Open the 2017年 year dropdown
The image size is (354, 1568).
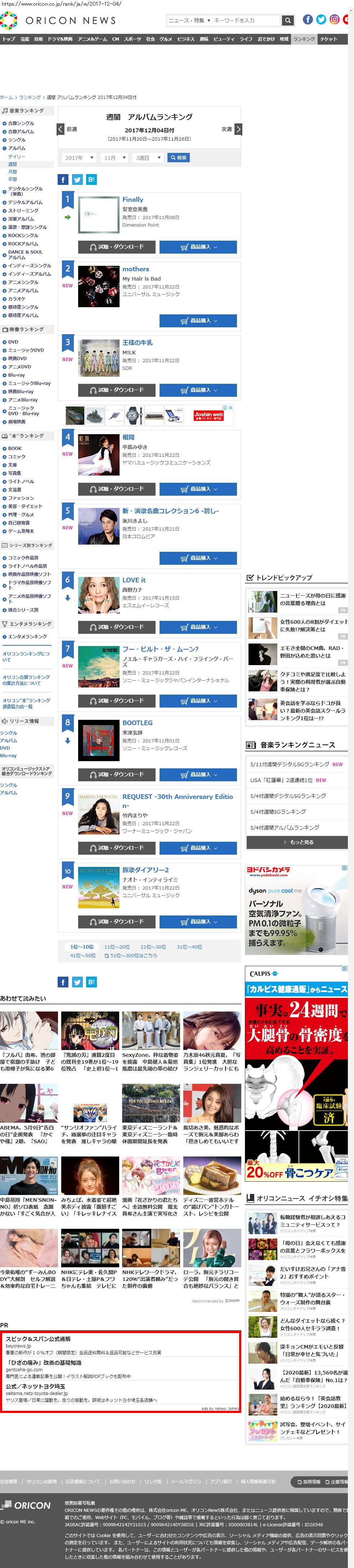click(x=79, y=158)
